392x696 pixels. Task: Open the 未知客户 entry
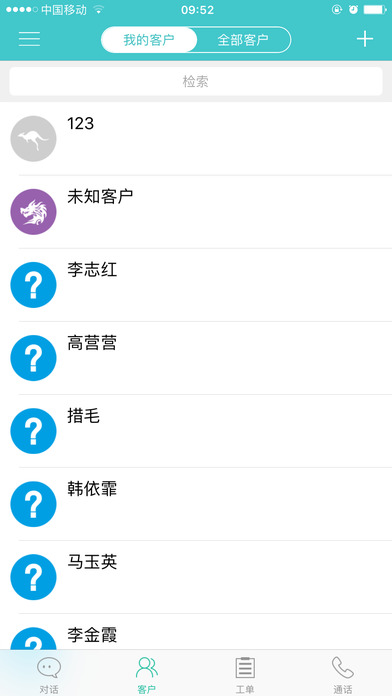point(196,212)
